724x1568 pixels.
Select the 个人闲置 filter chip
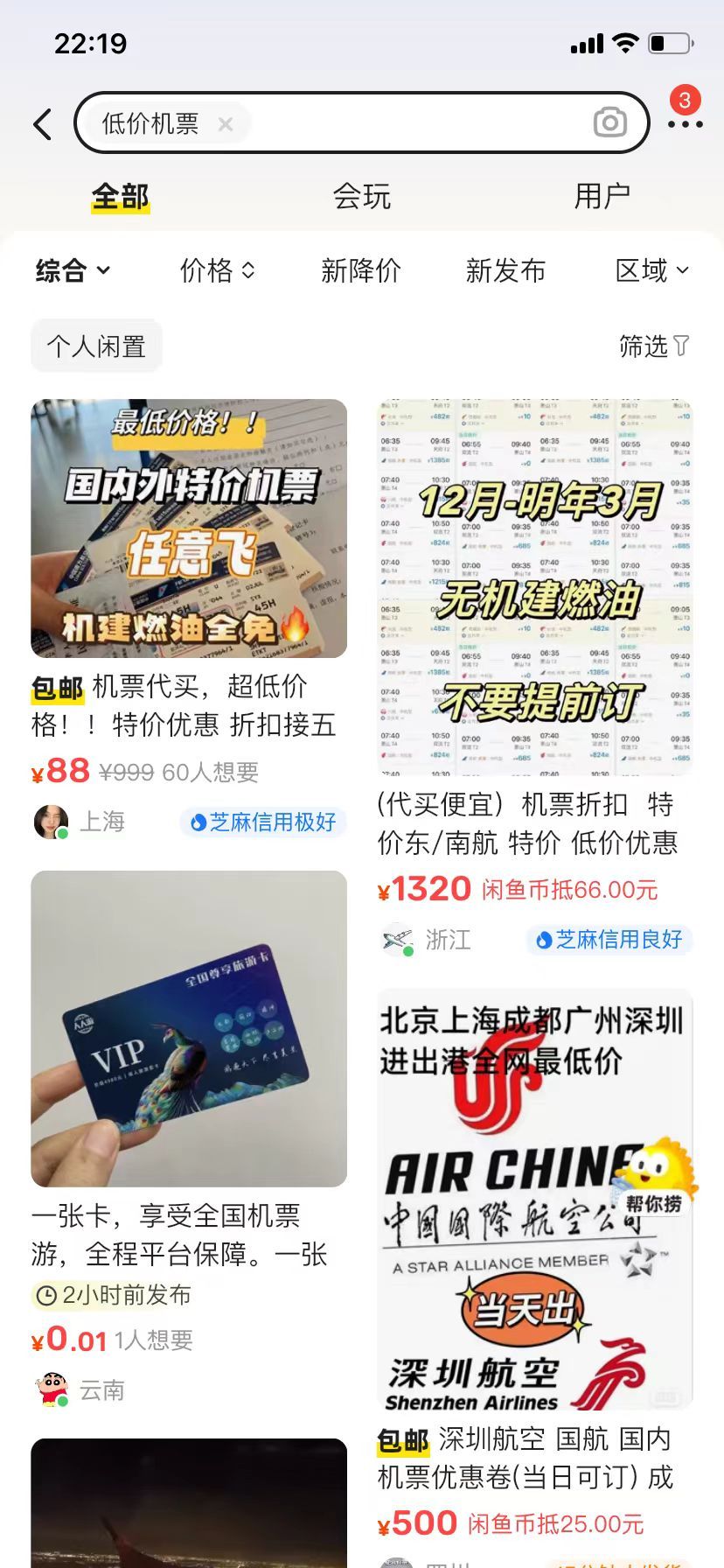tap(96, 346)
